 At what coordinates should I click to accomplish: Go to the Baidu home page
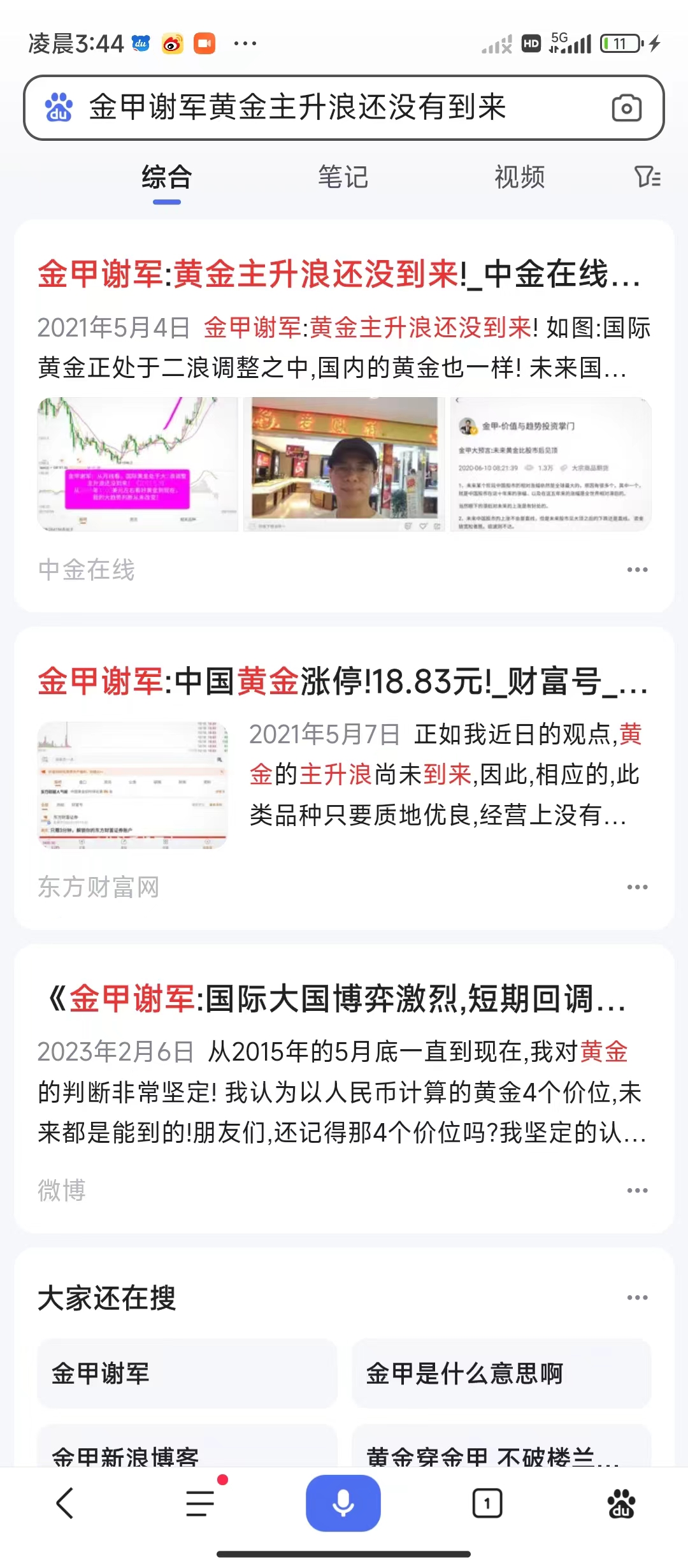coord(621,1504)
